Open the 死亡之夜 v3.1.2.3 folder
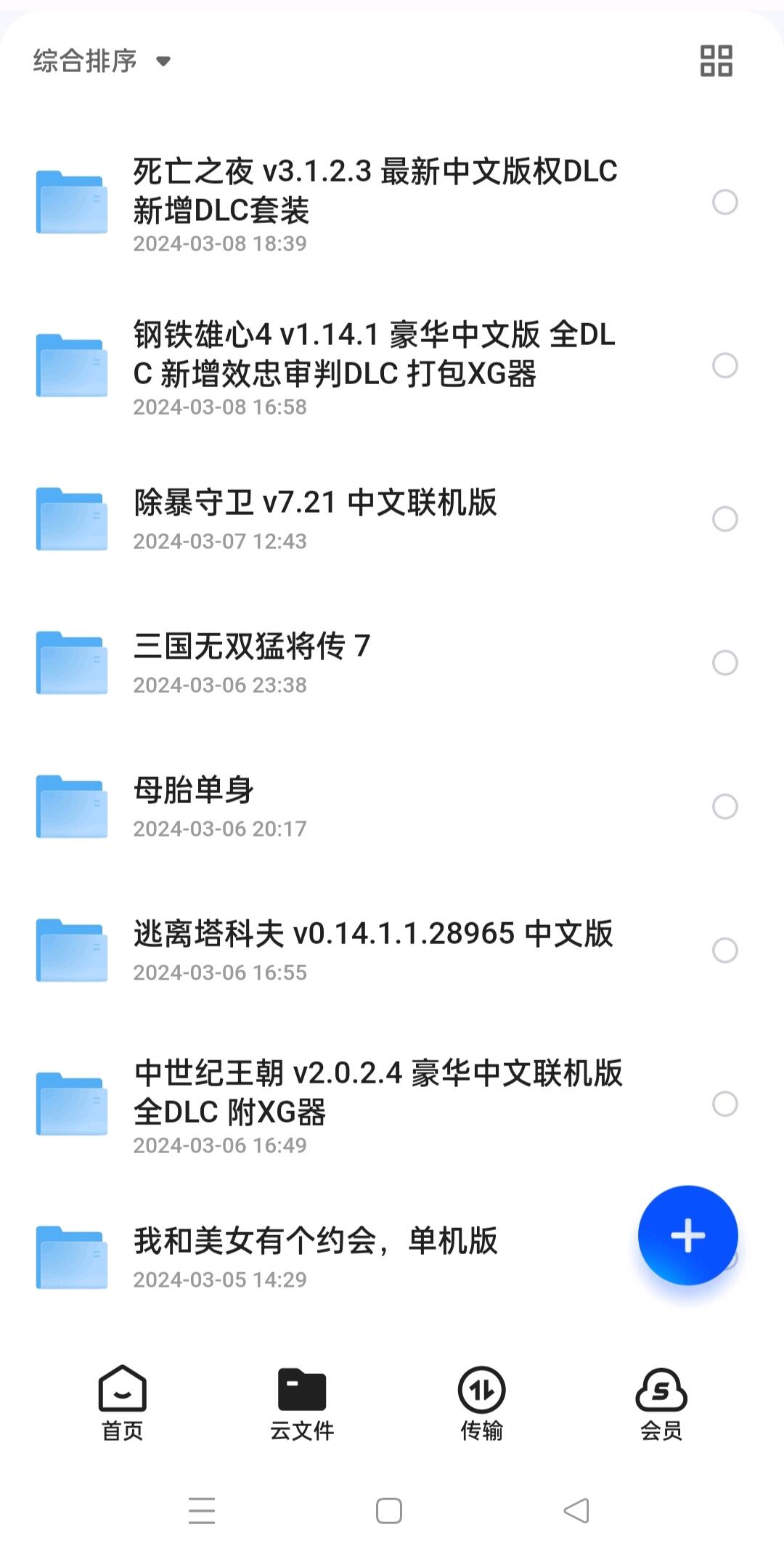Screen dimensions: 784x1559 375,192
